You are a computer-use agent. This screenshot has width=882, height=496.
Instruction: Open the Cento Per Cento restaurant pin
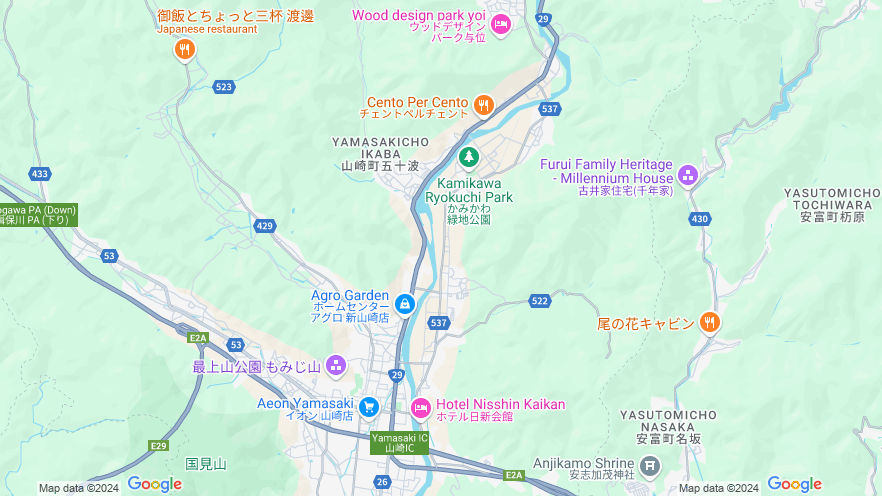(484, 104)
